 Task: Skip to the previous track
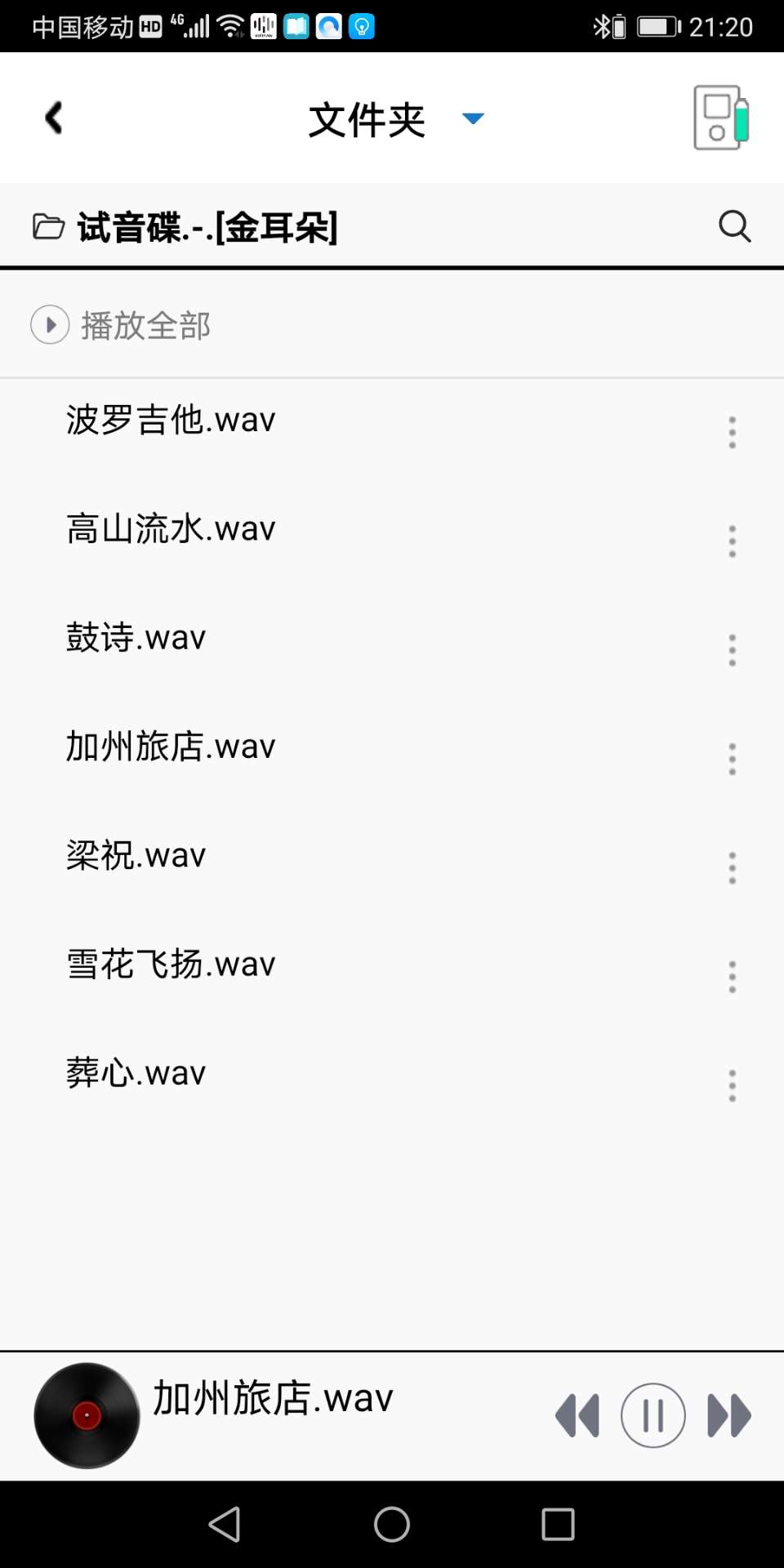pos(577,1415)
